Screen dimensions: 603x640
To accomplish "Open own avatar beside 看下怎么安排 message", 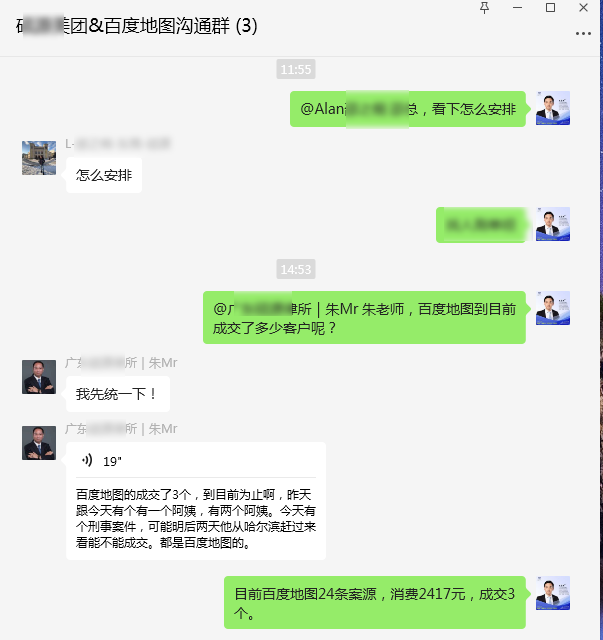I will [552, 108].
